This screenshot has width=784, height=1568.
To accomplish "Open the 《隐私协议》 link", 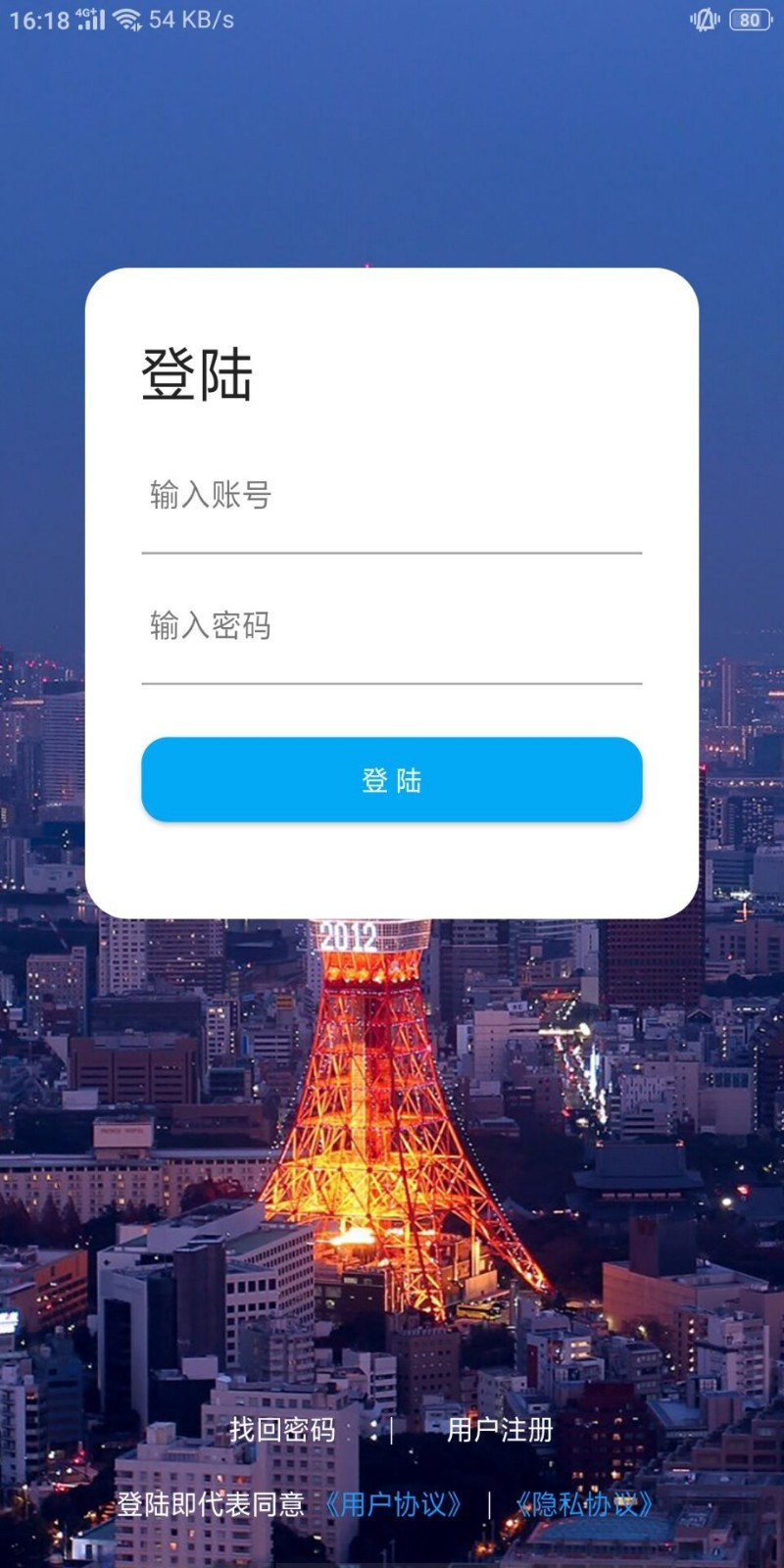I will (585, 1504).
